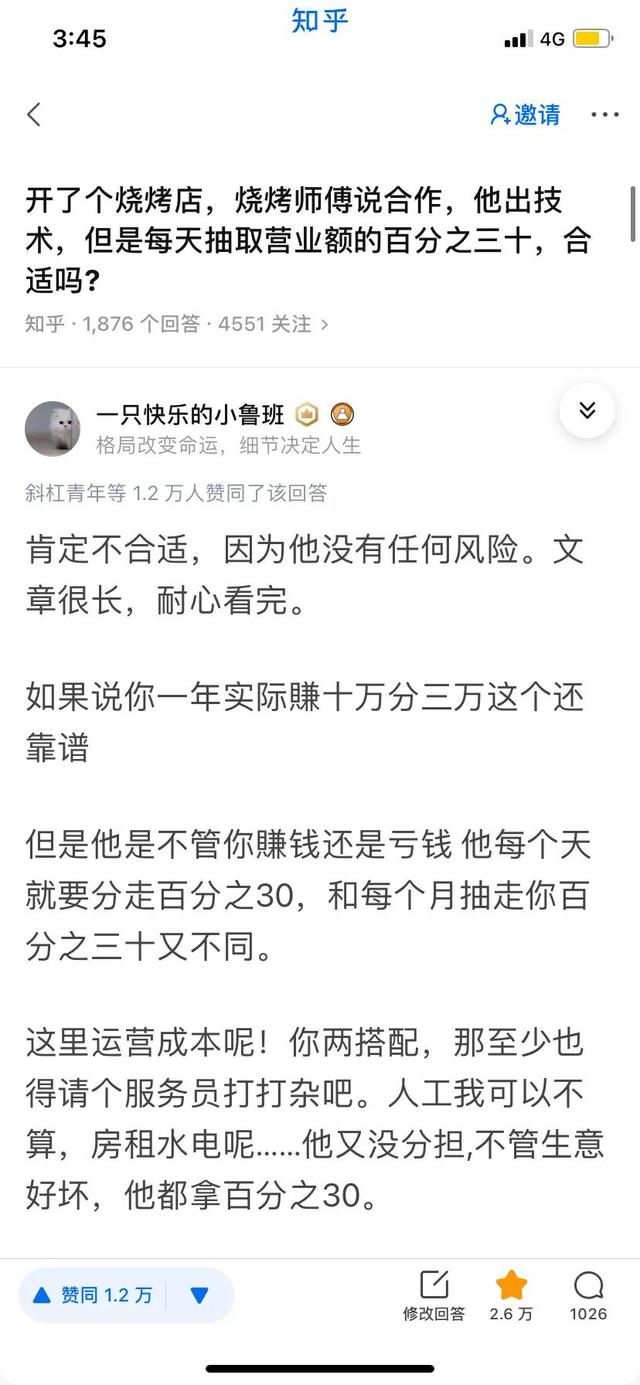Downvote the answer with the down arrow
This screenshot has width=640, height=1385.
[x=199, y=1295]
